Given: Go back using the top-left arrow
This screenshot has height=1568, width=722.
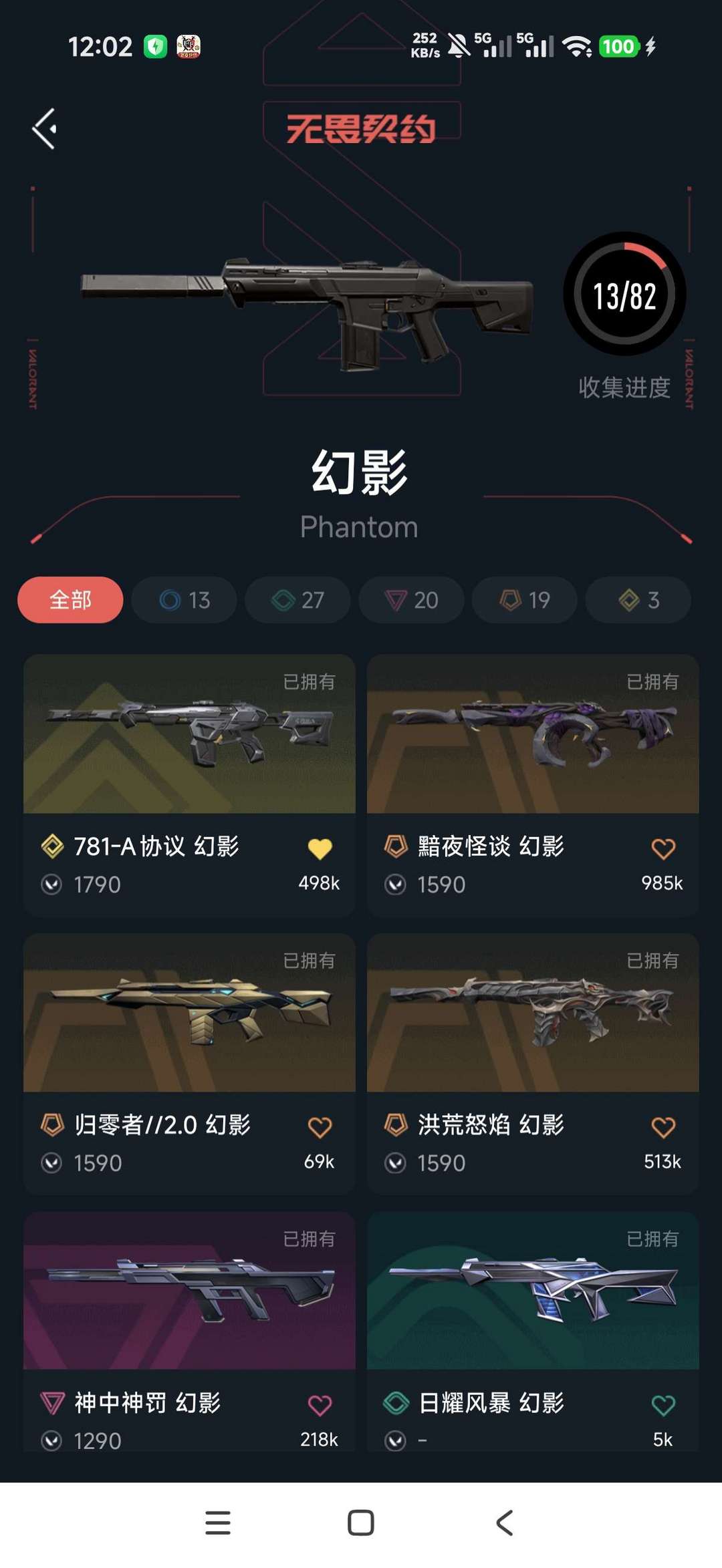Looking at the screenshot, I should (x=45, y=128).
